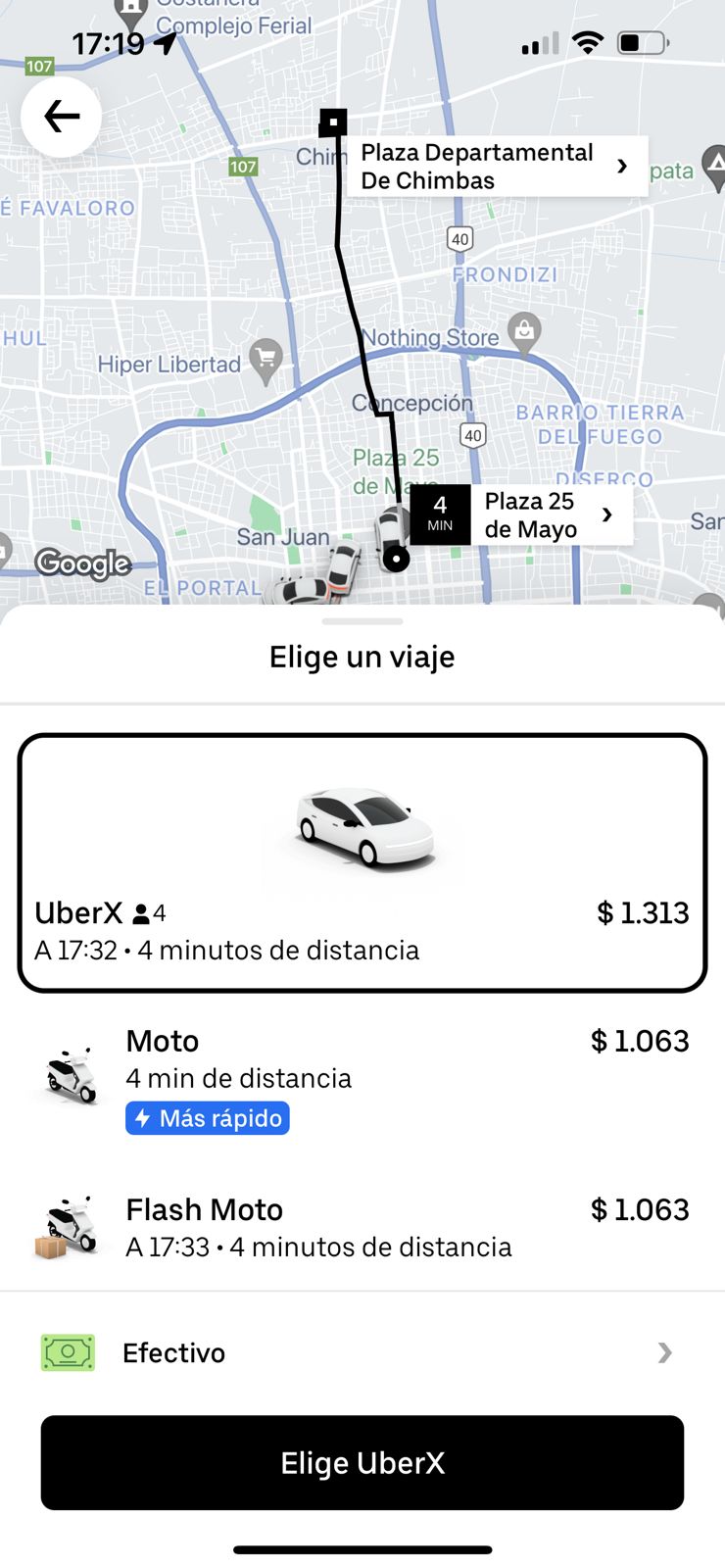Screen dimensions: 725x1568
Task: Change the Efectivo payment method
Action: (362, 1352)
